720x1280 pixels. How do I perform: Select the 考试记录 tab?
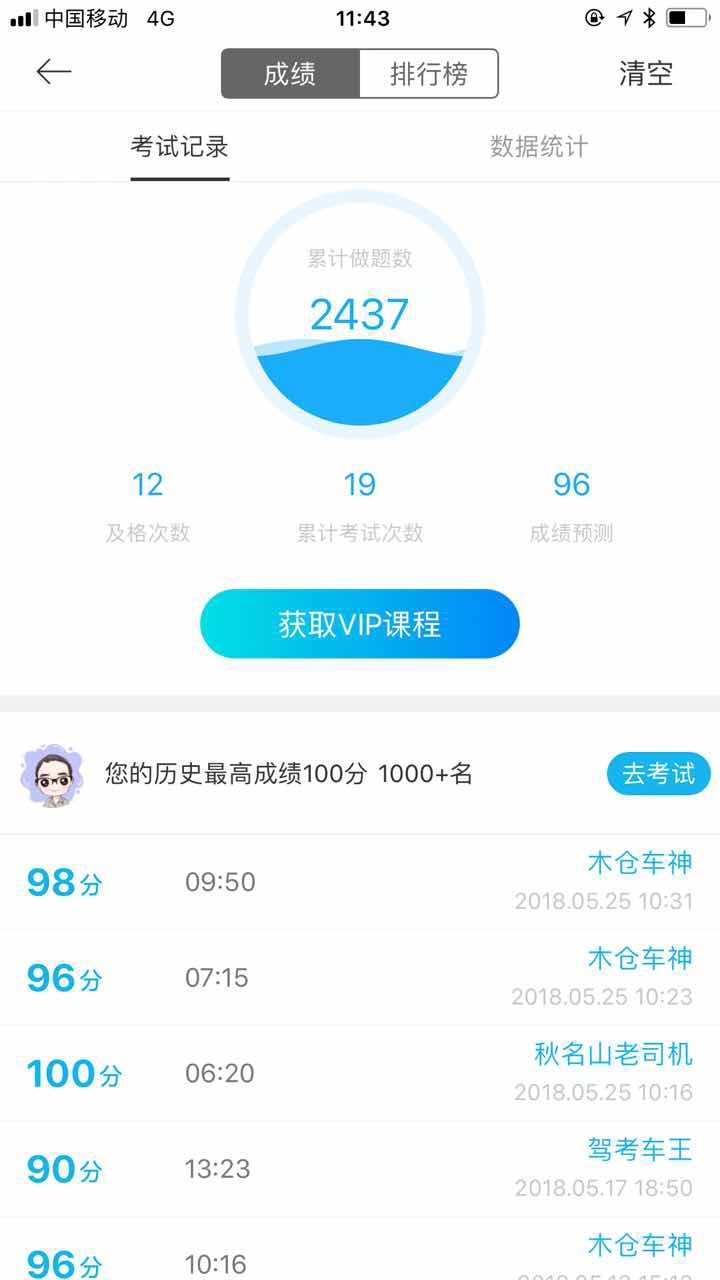[180, 148]
